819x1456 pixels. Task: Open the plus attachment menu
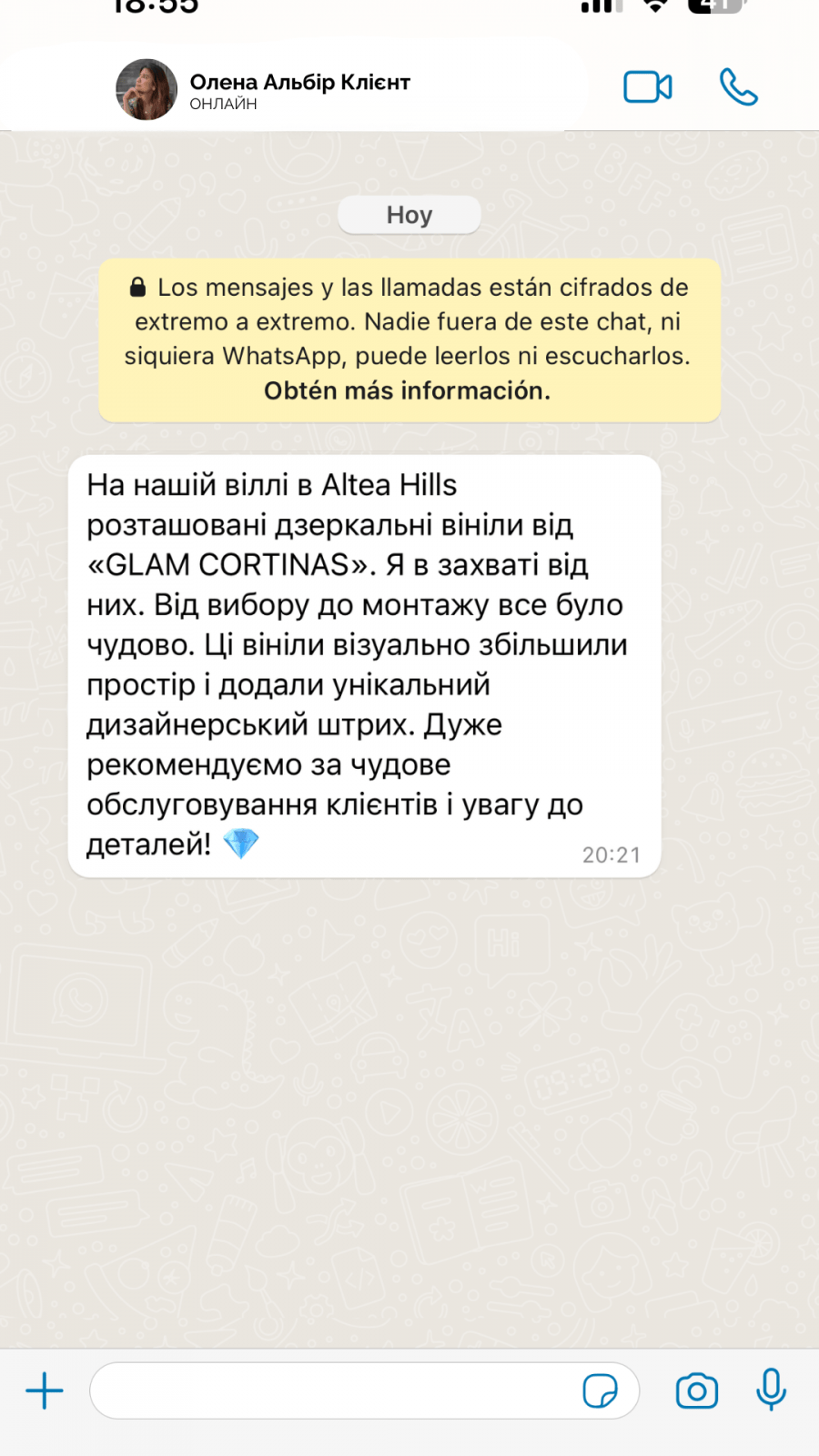[44, 1390]
